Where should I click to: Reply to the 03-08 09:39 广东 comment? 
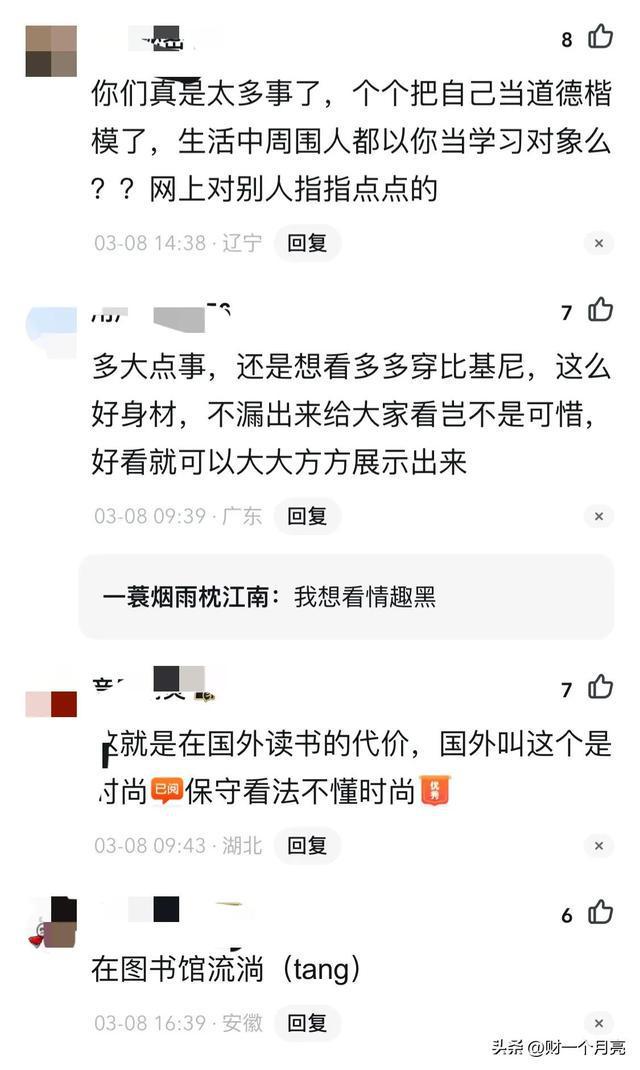coord(307,516)
